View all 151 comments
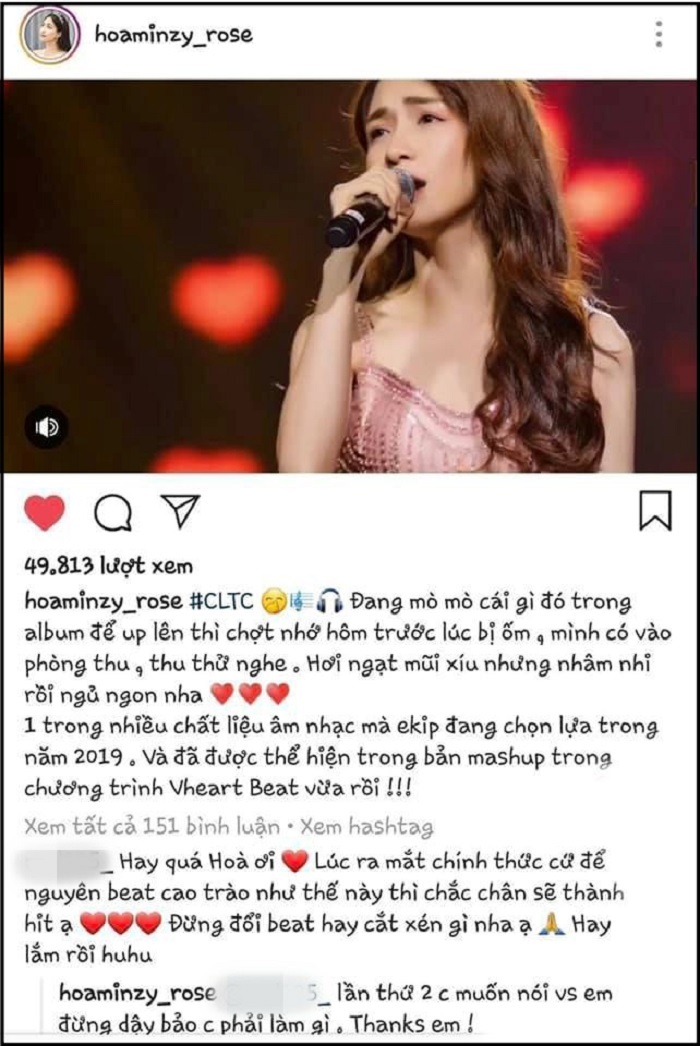700x1046 pixels. [157, 827]
